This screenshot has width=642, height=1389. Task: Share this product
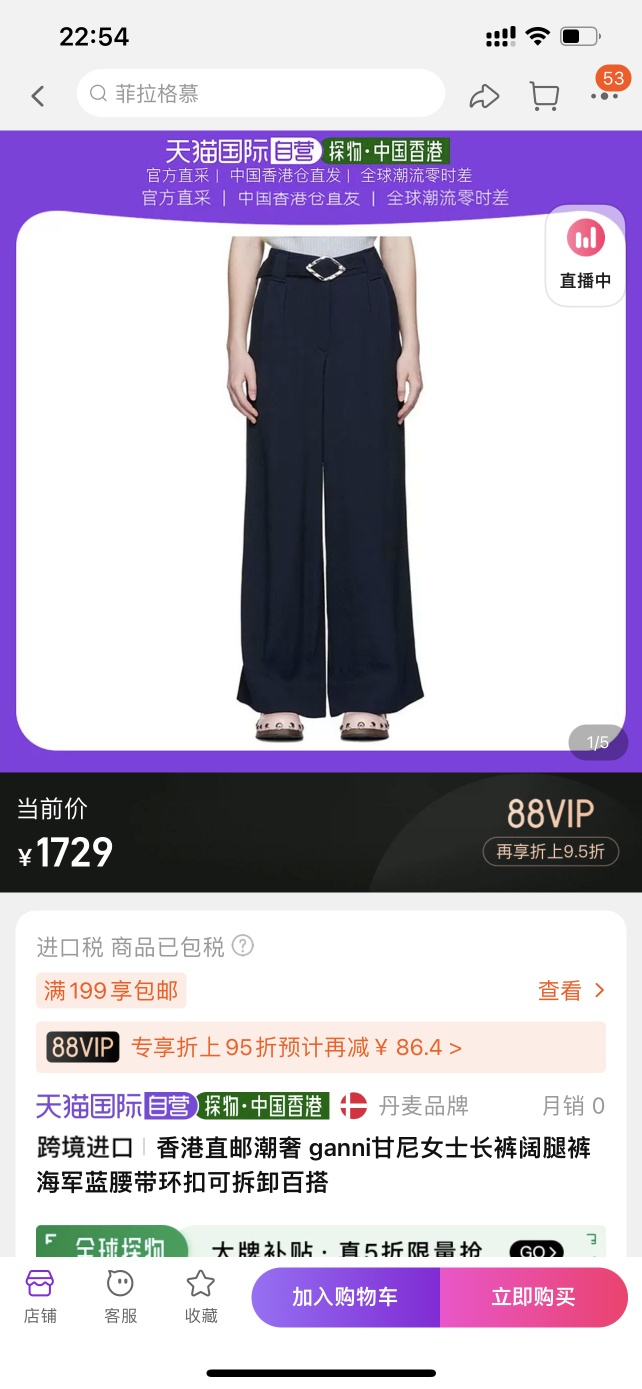tap(484, 96)
